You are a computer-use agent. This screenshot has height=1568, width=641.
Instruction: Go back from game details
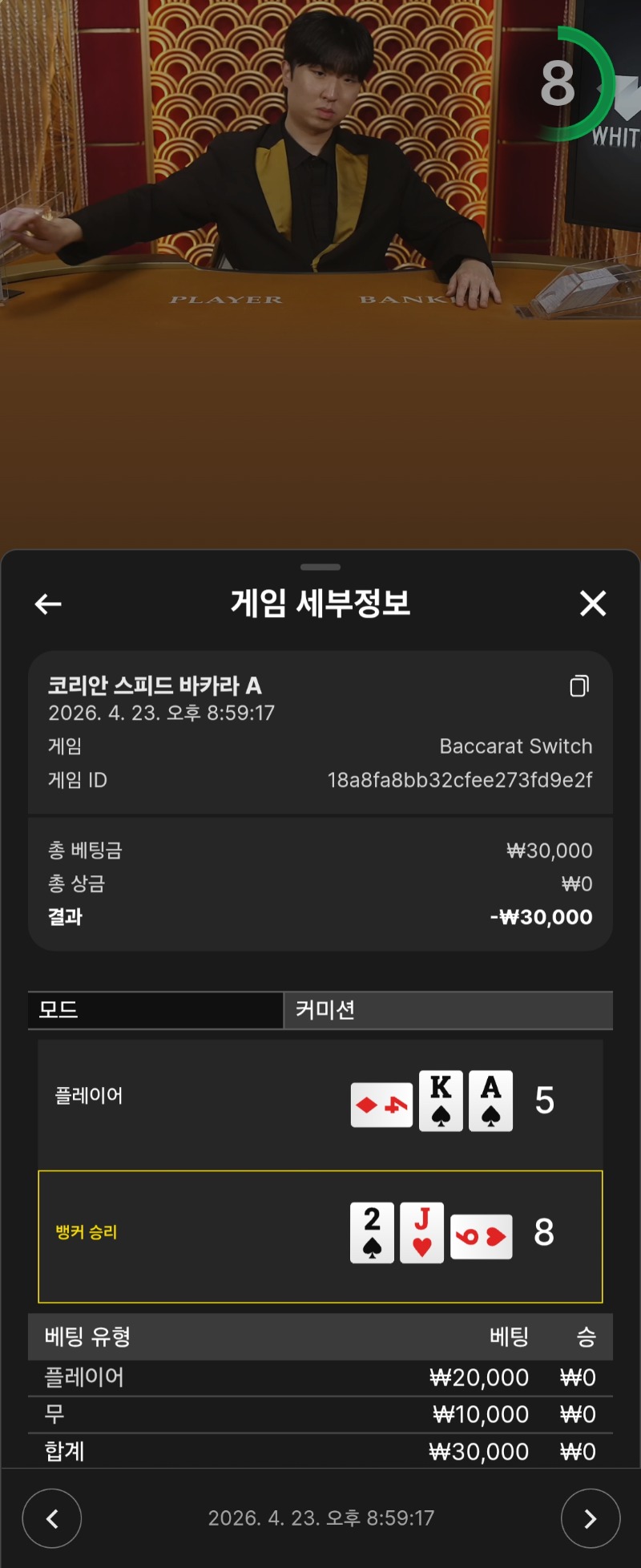[48, 604]
